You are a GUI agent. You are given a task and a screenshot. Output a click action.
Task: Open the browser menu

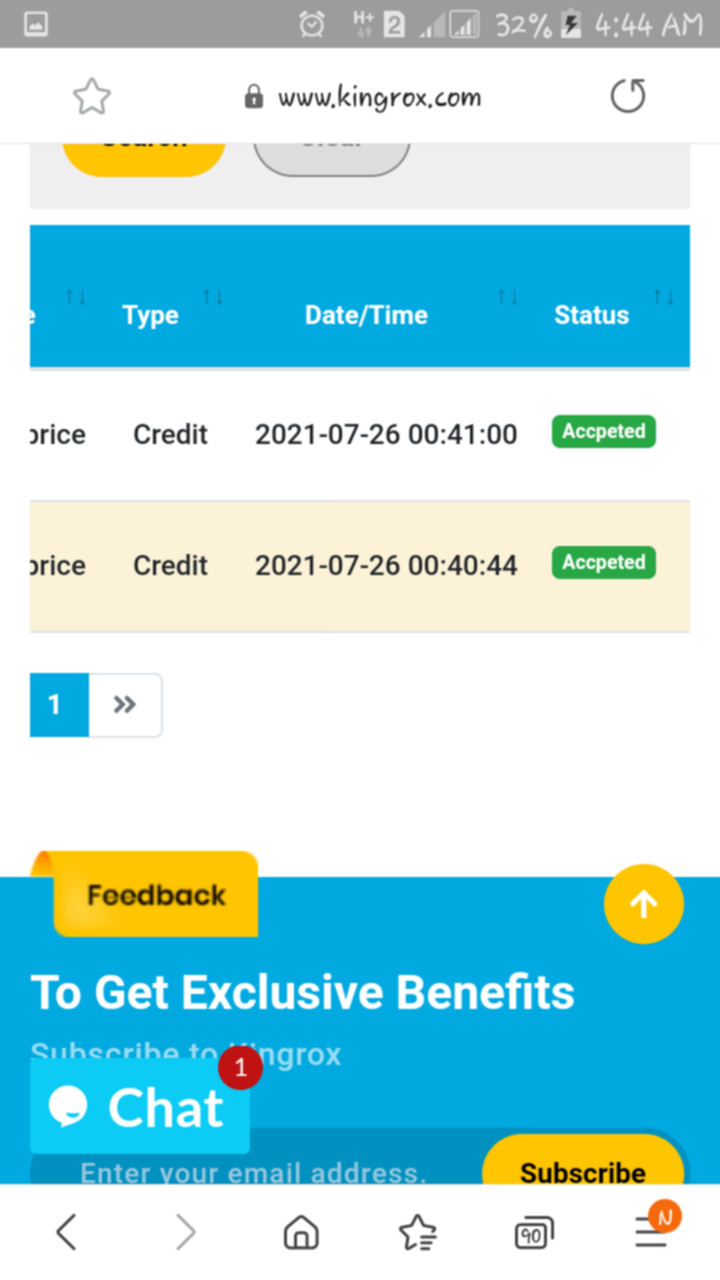click(x=654, y=1228)
